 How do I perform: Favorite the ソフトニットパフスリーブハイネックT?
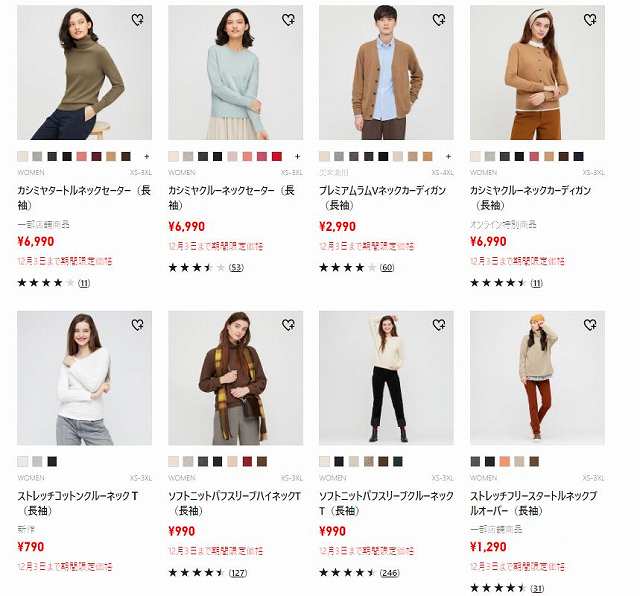point(288,324)
